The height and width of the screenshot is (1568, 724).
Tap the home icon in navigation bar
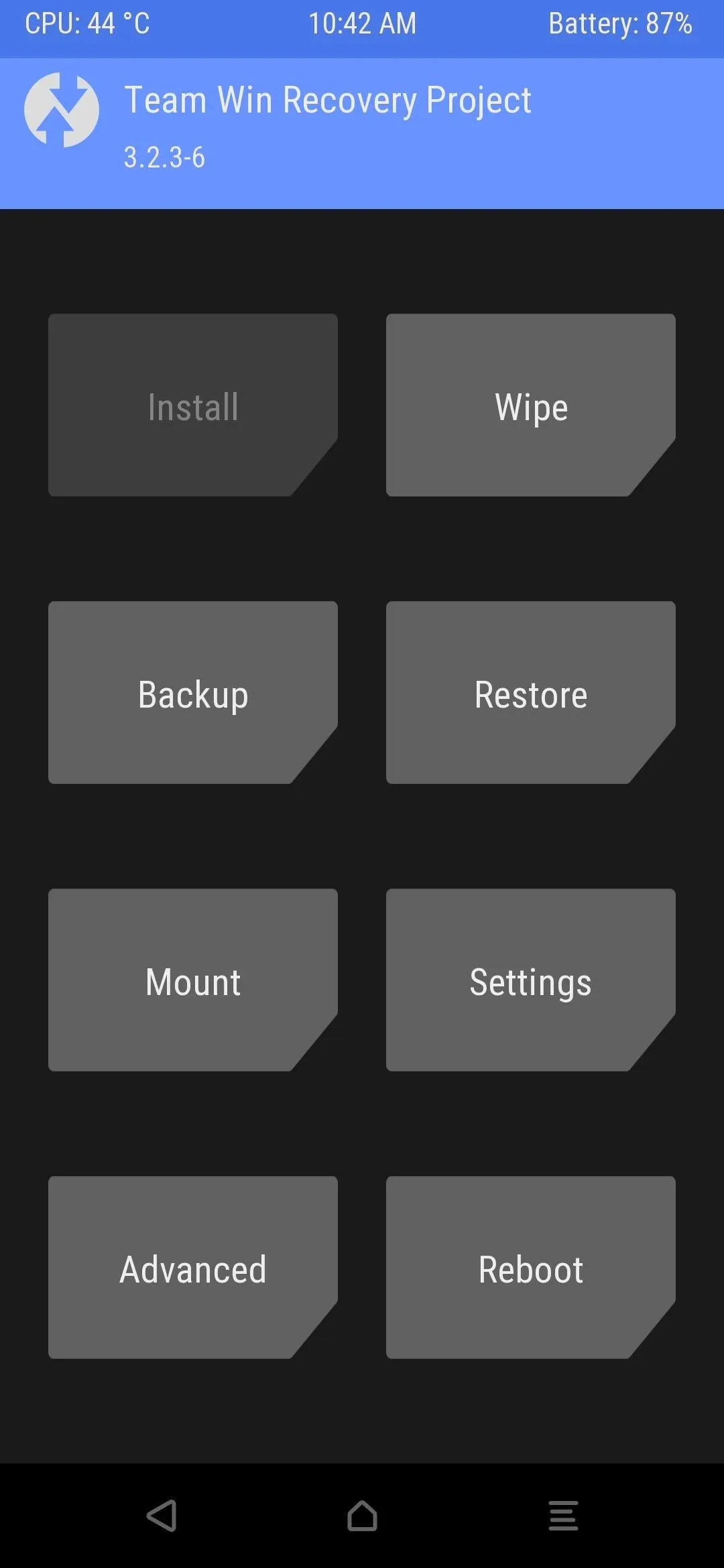point(362,1516)
